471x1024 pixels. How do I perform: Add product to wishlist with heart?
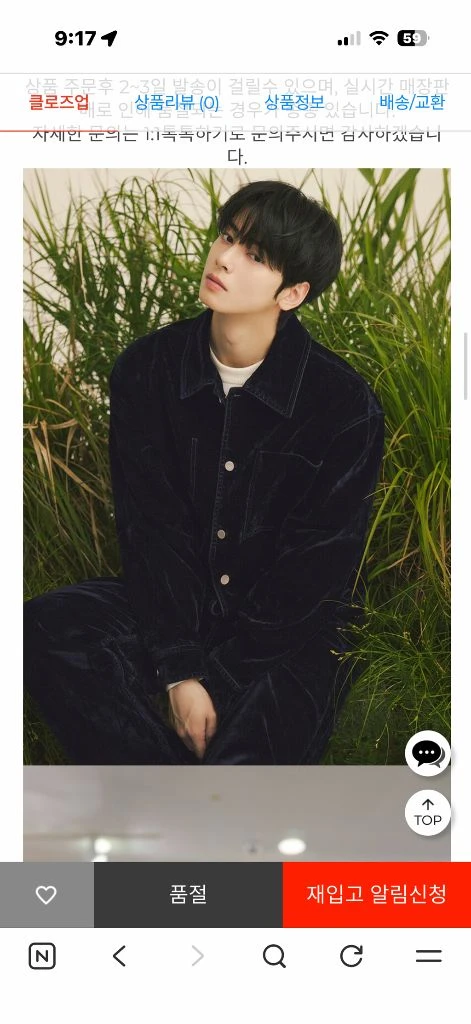coord(46,895)
